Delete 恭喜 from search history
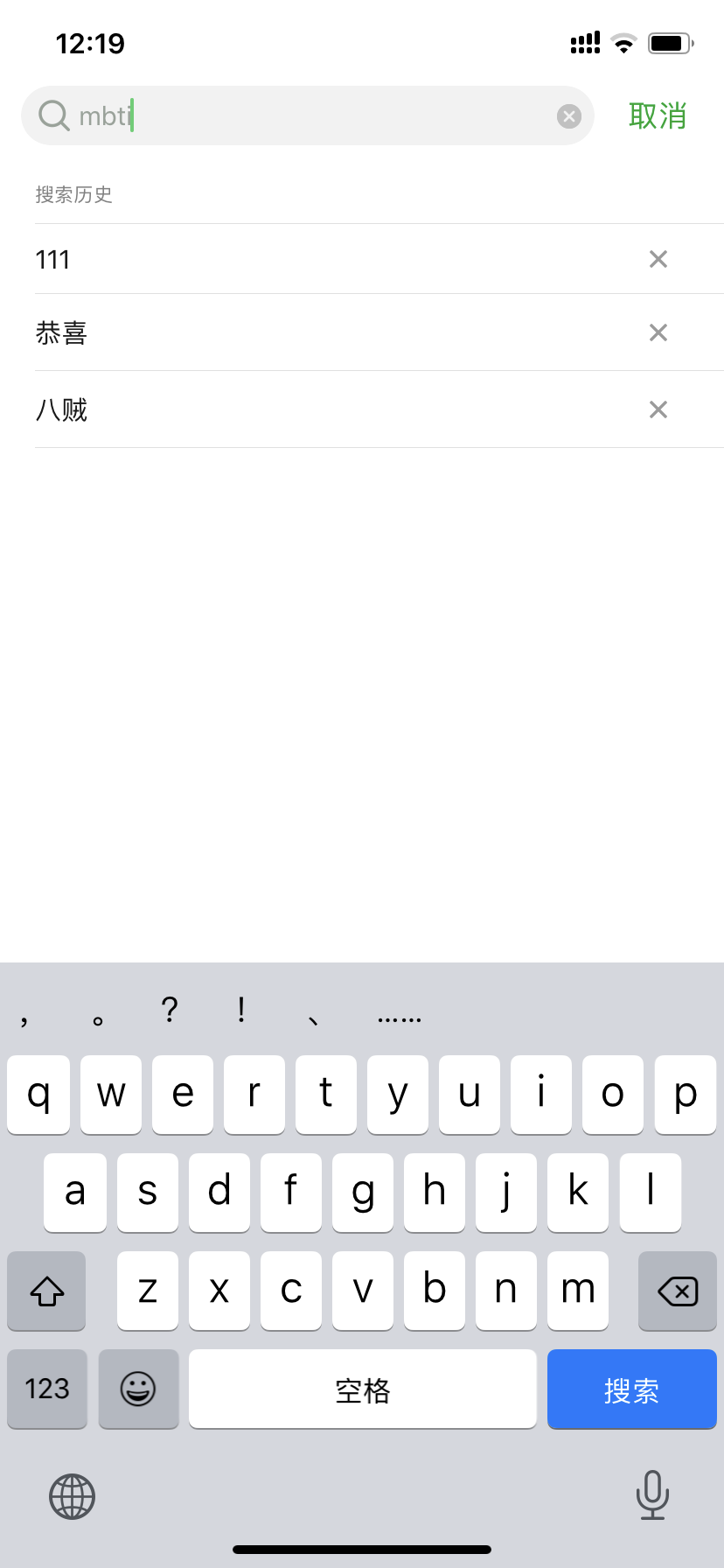This screenshot has width=724, height=1568. tap(658, 332)
